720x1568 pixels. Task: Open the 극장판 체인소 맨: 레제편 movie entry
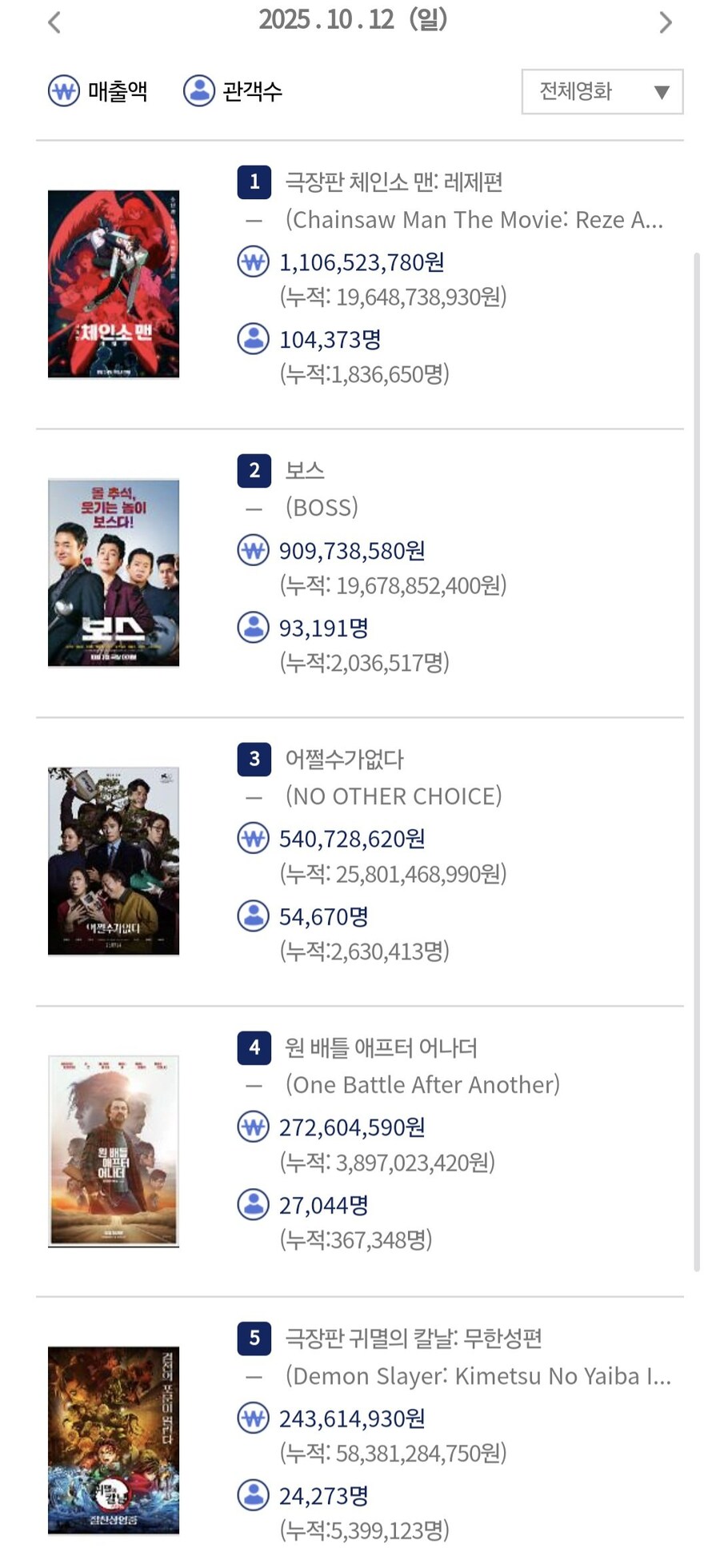[x=394, y=182]
